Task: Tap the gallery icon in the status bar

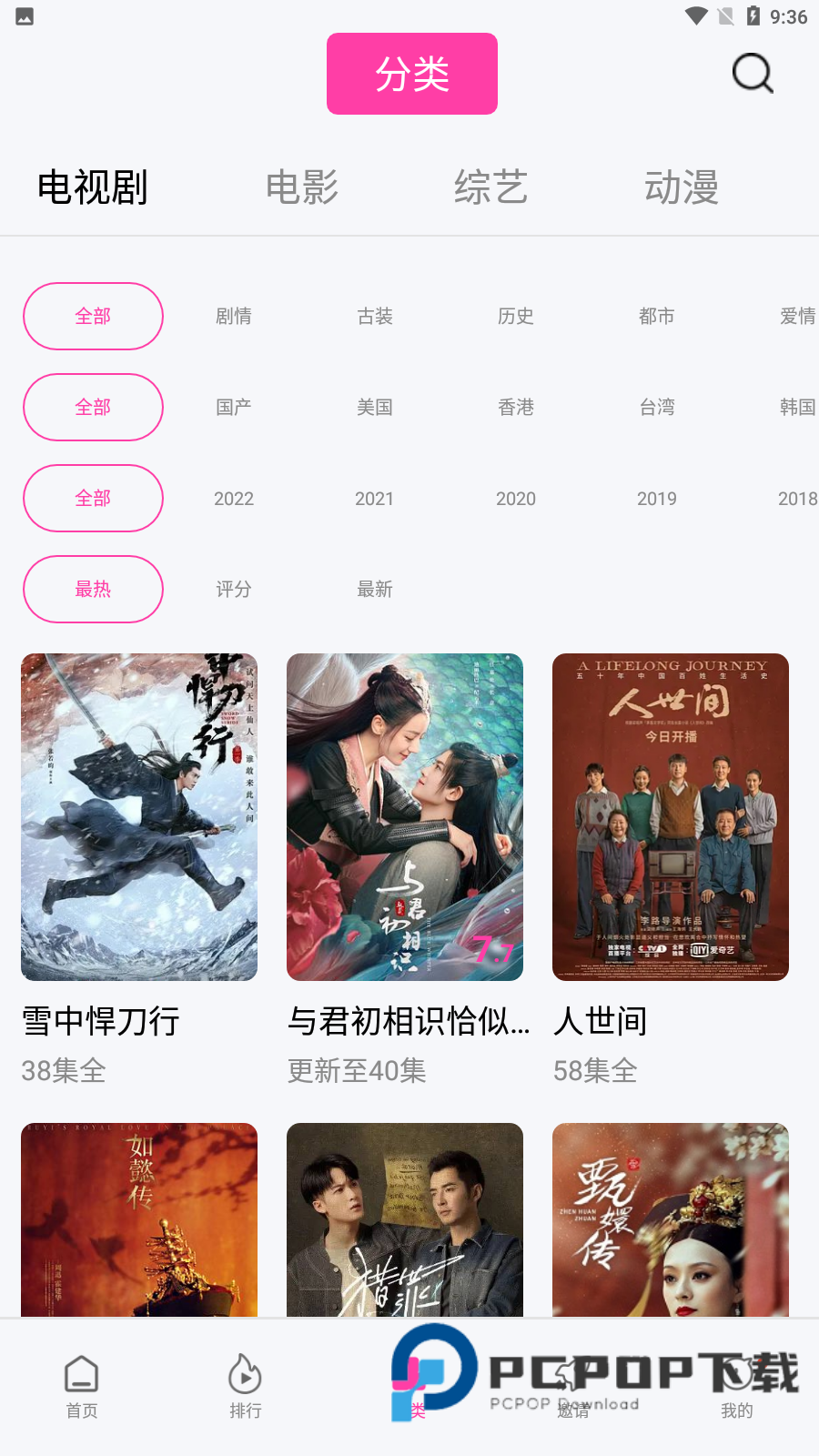Action: point(23,15)
